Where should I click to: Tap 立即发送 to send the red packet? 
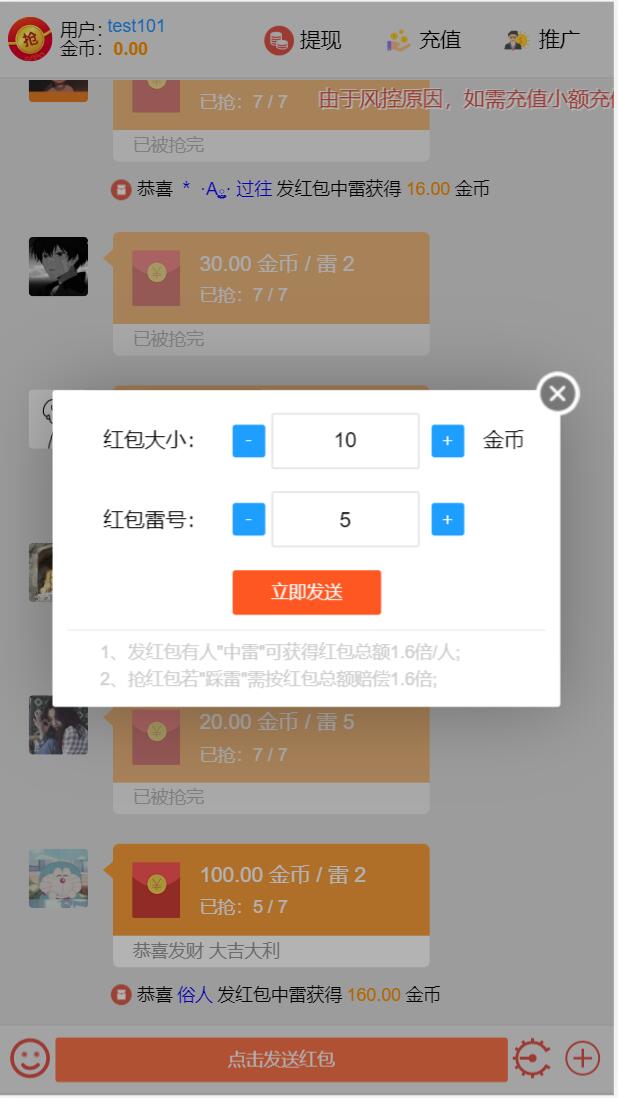pos(306,592)
